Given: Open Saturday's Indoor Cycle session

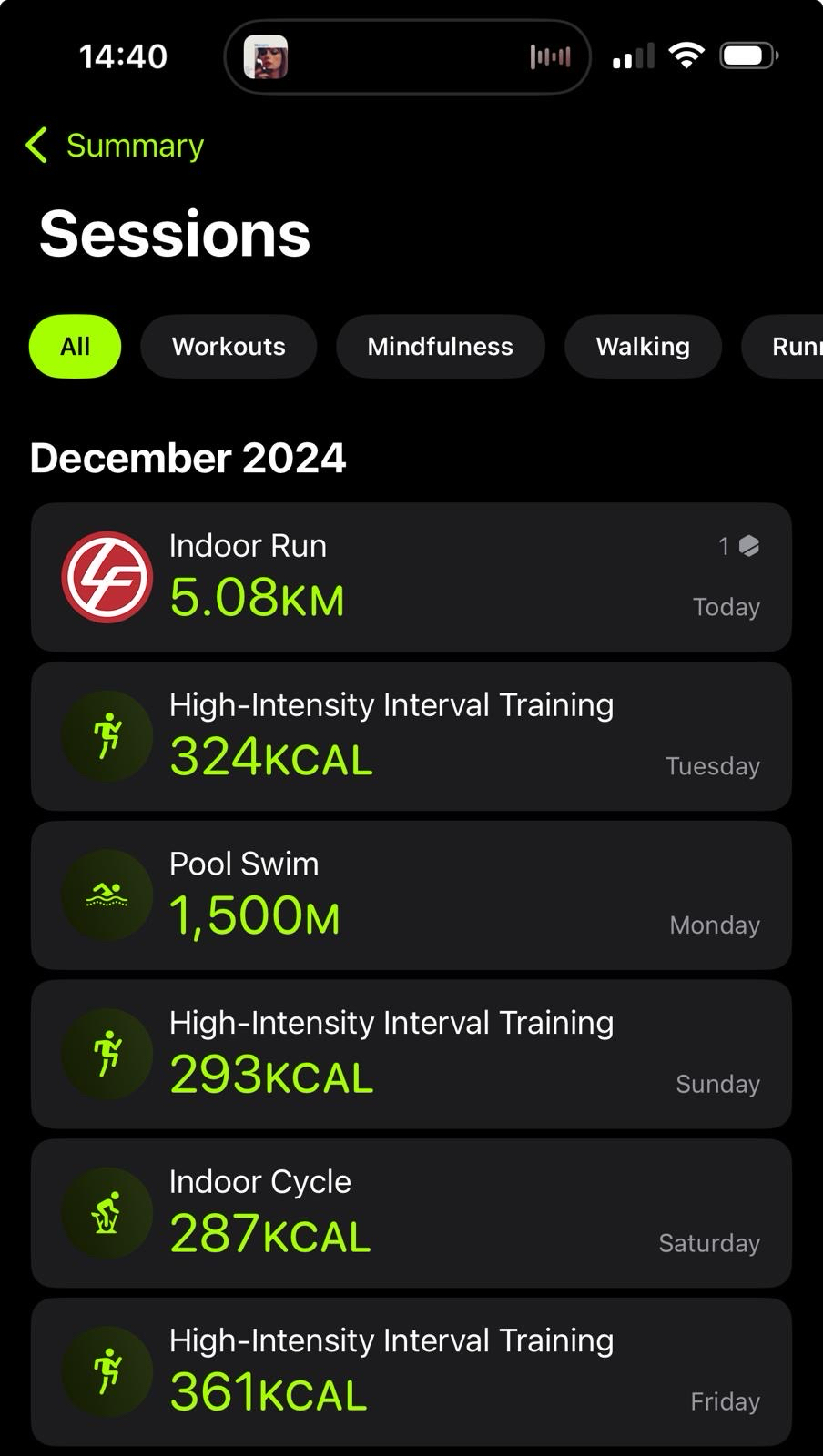Looking at the screenshot, I should (411, 1213).
